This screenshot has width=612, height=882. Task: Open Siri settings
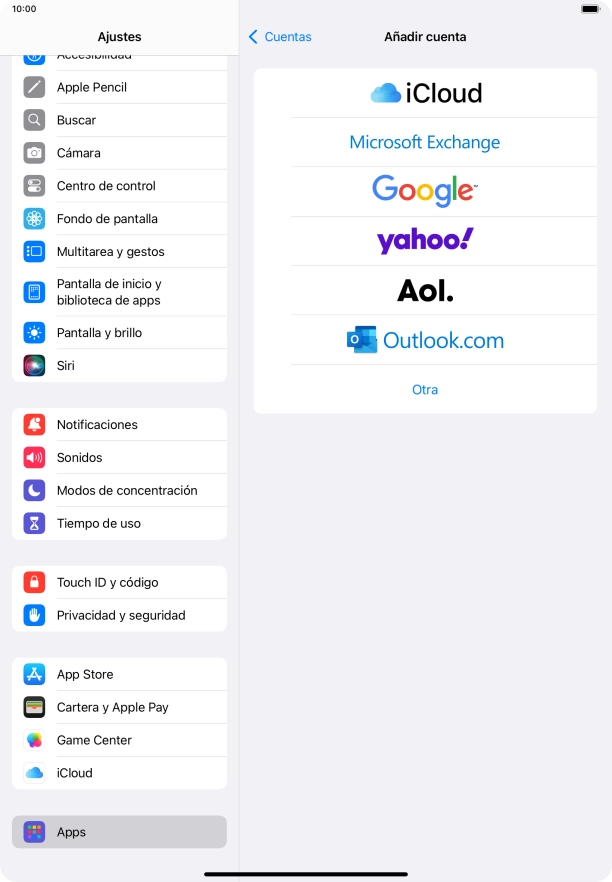tap(120, 365)
